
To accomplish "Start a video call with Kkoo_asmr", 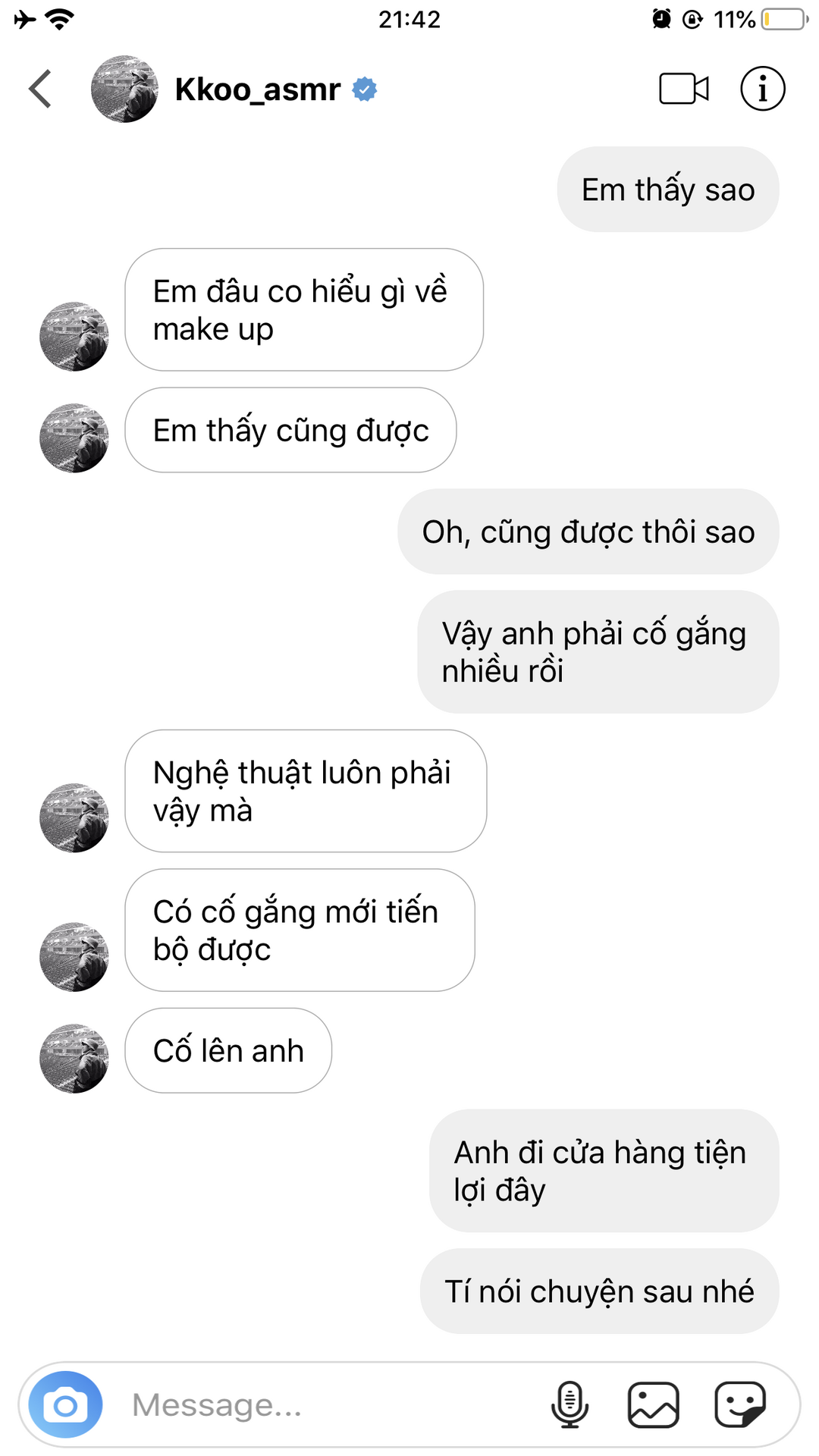I will tap(684, 89).
